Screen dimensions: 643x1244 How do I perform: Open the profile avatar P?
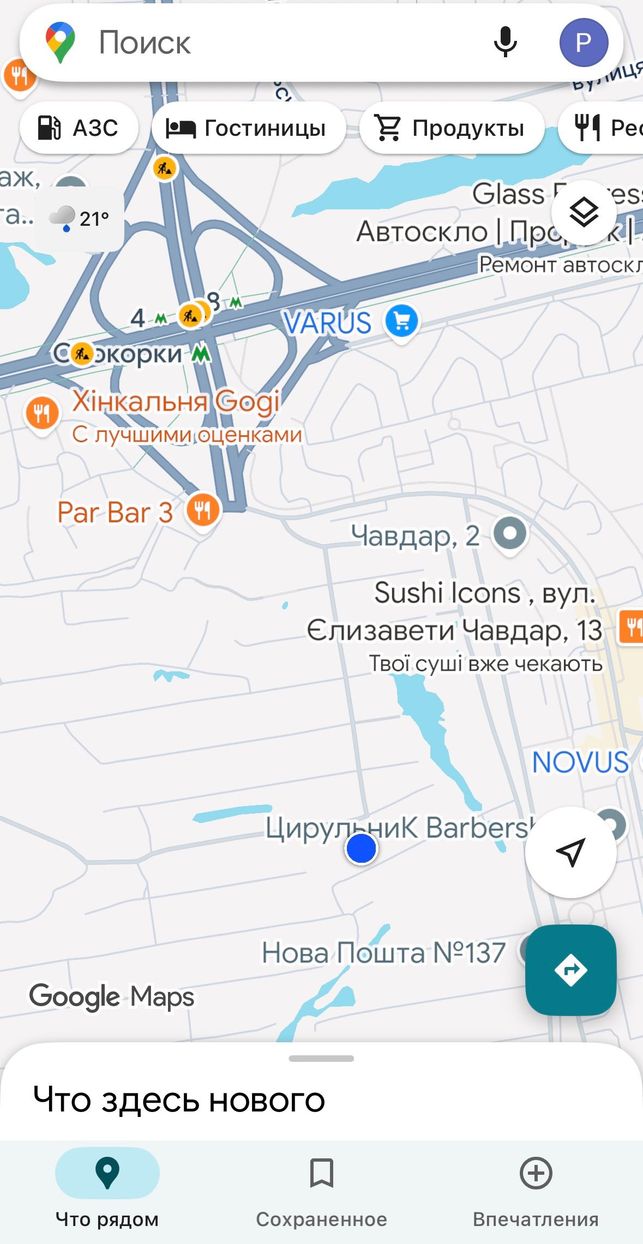point(584,42)
